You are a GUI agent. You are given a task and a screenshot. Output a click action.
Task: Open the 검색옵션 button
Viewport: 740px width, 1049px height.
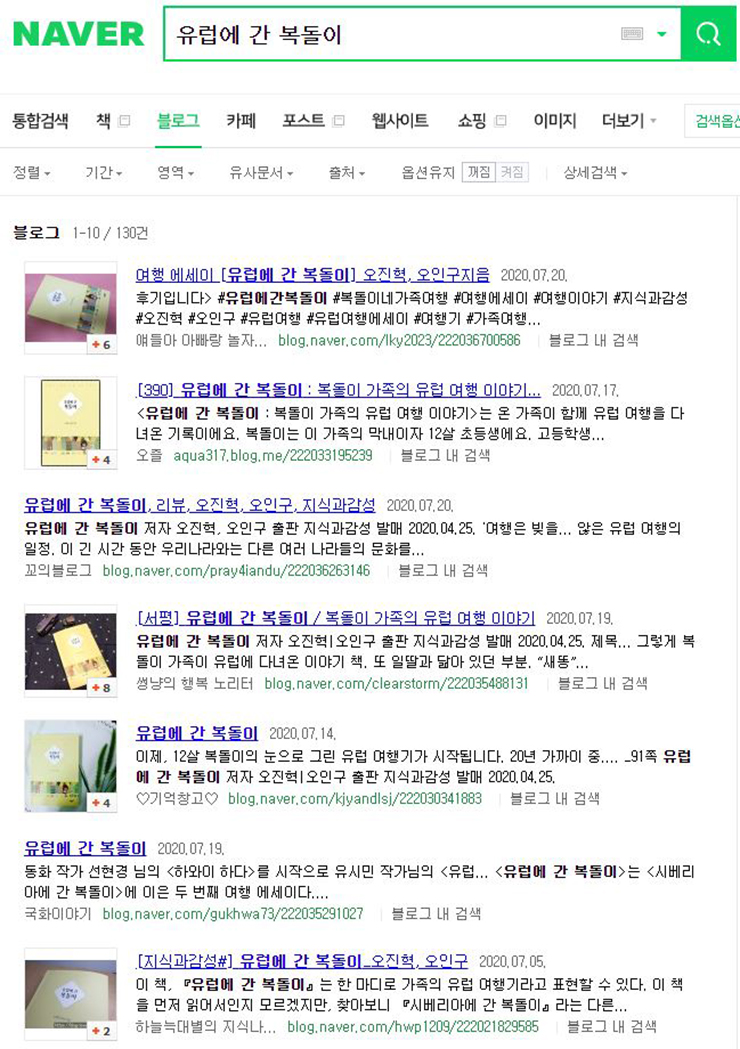point(716,121)
